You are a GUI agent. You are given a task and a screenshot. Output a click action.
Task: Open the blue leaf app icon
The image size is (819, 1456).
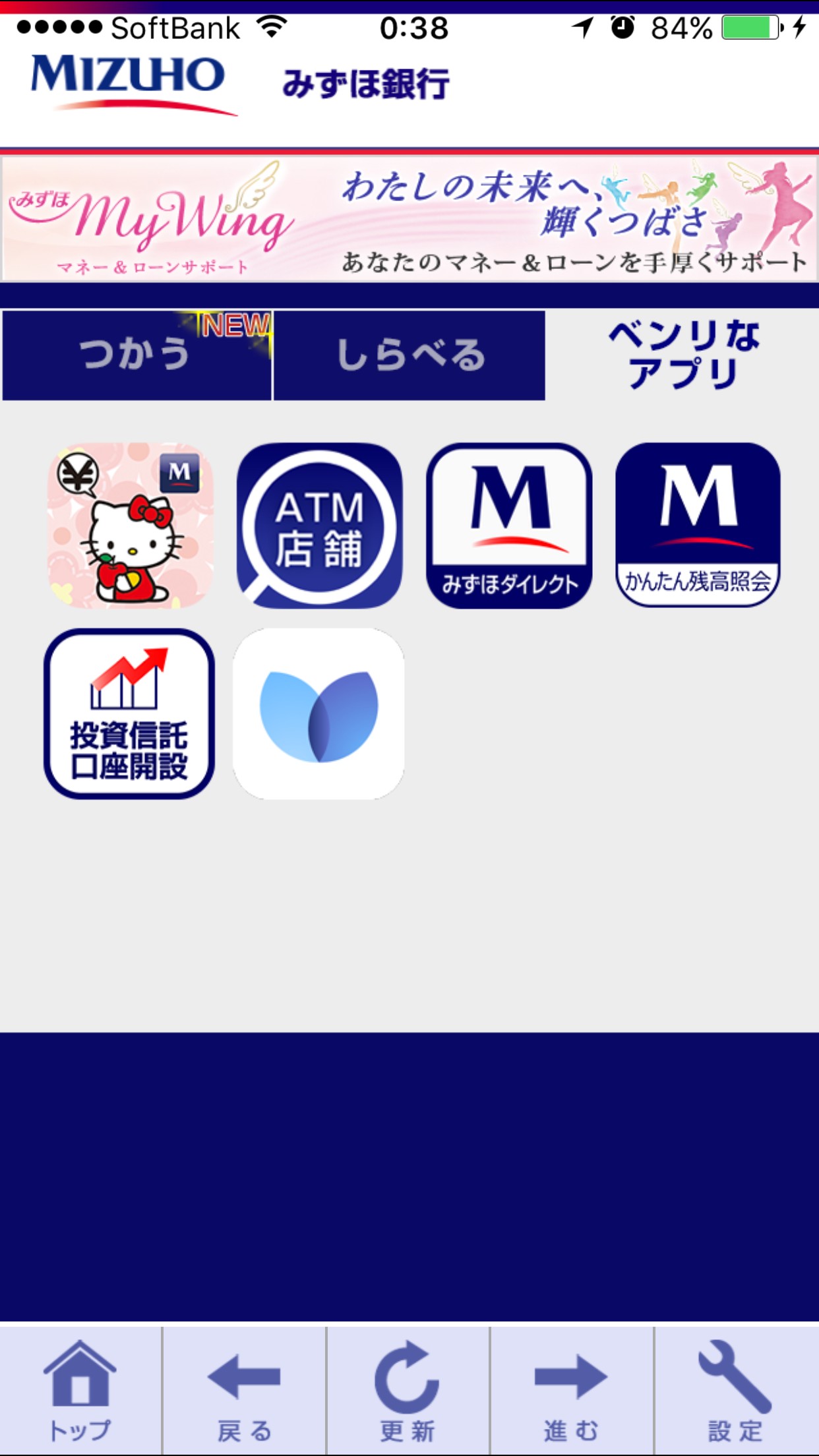tap(319, 714)
